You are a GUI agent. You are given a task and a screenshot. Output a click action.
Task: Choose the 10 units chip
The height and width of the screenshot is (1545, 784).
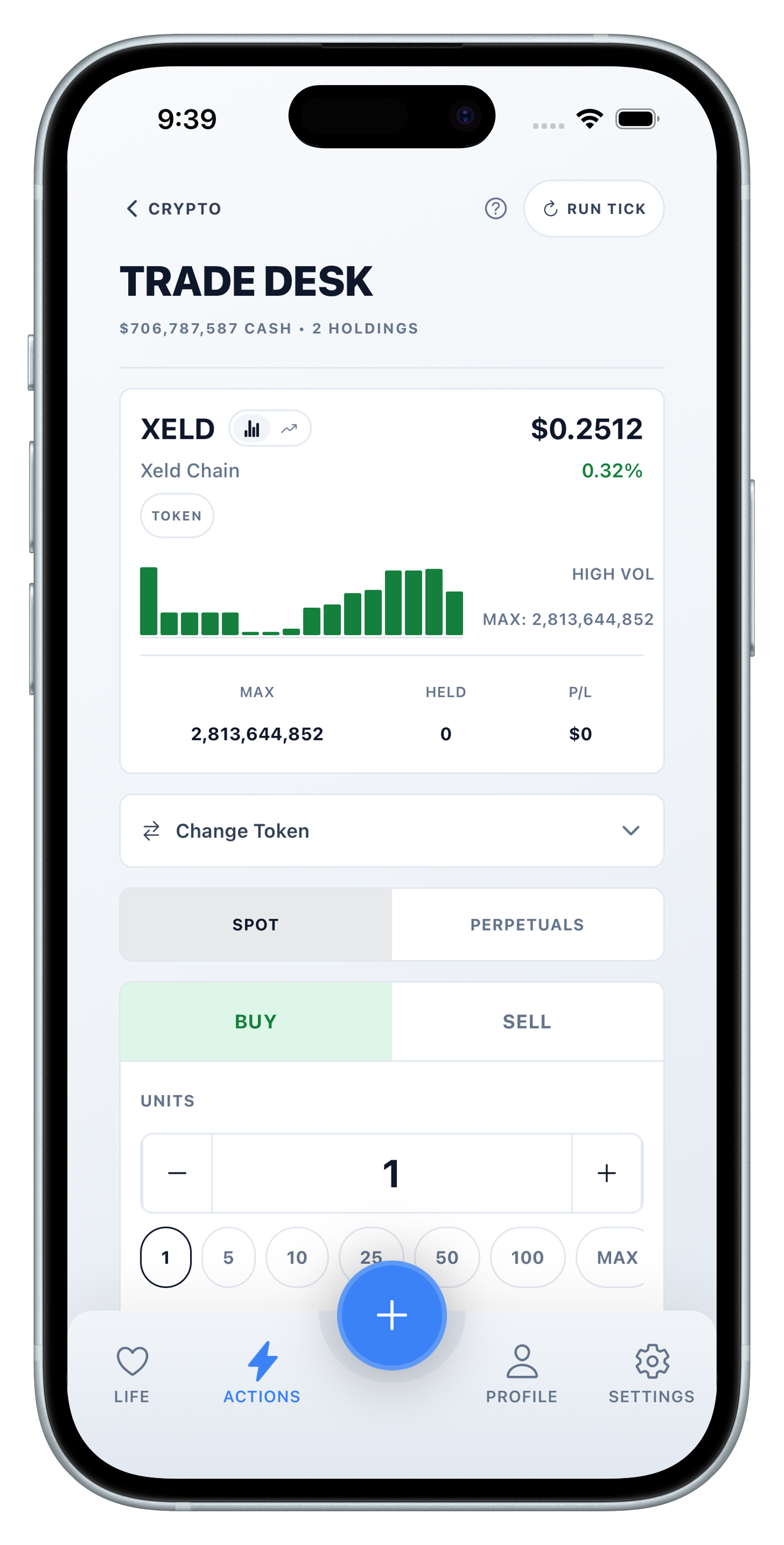click(x=297, y=1257)
